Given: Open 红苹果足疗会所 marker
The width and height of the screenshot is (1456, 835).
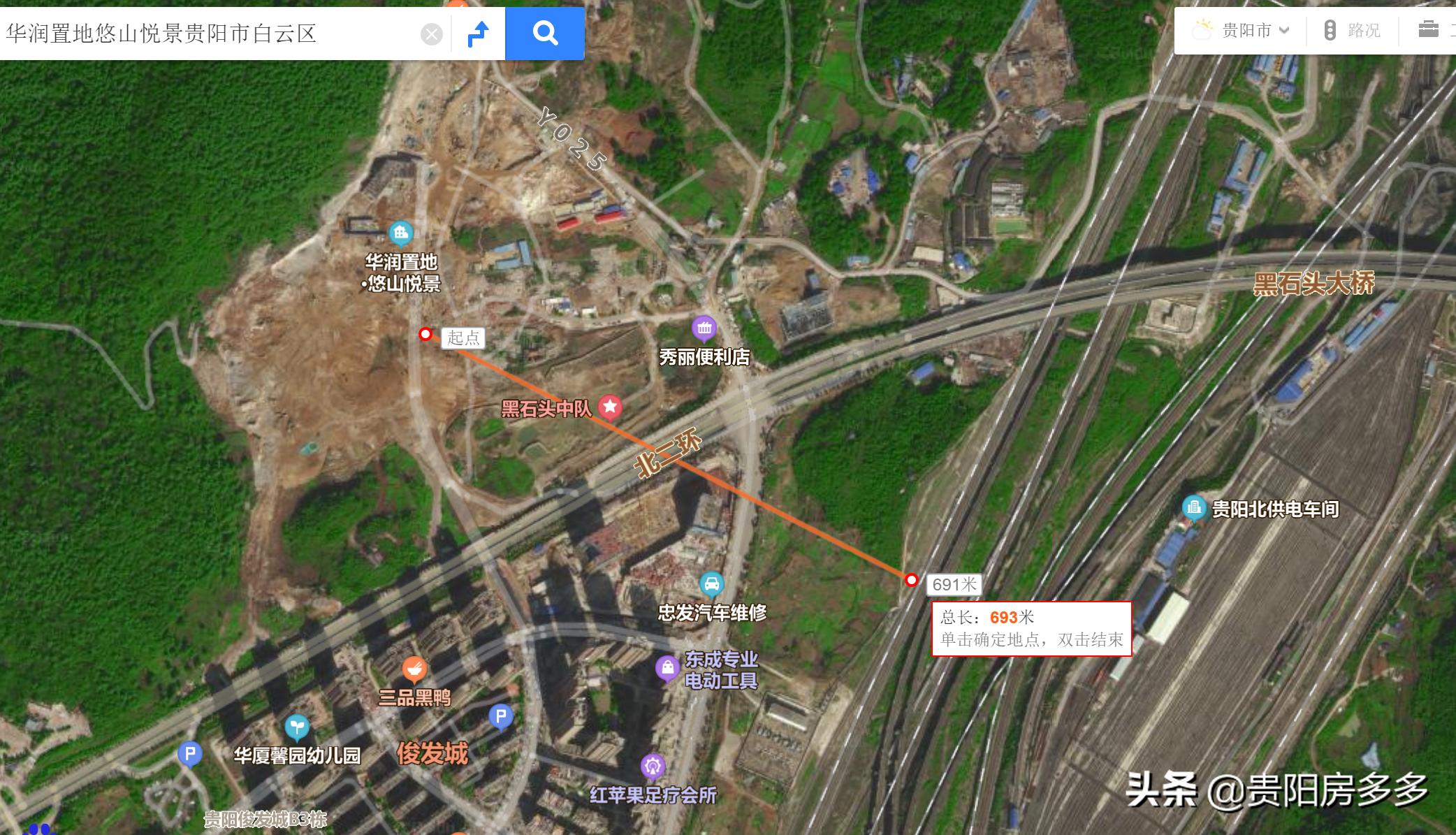Looking at the screenshot, I should (x=653, y=767).
